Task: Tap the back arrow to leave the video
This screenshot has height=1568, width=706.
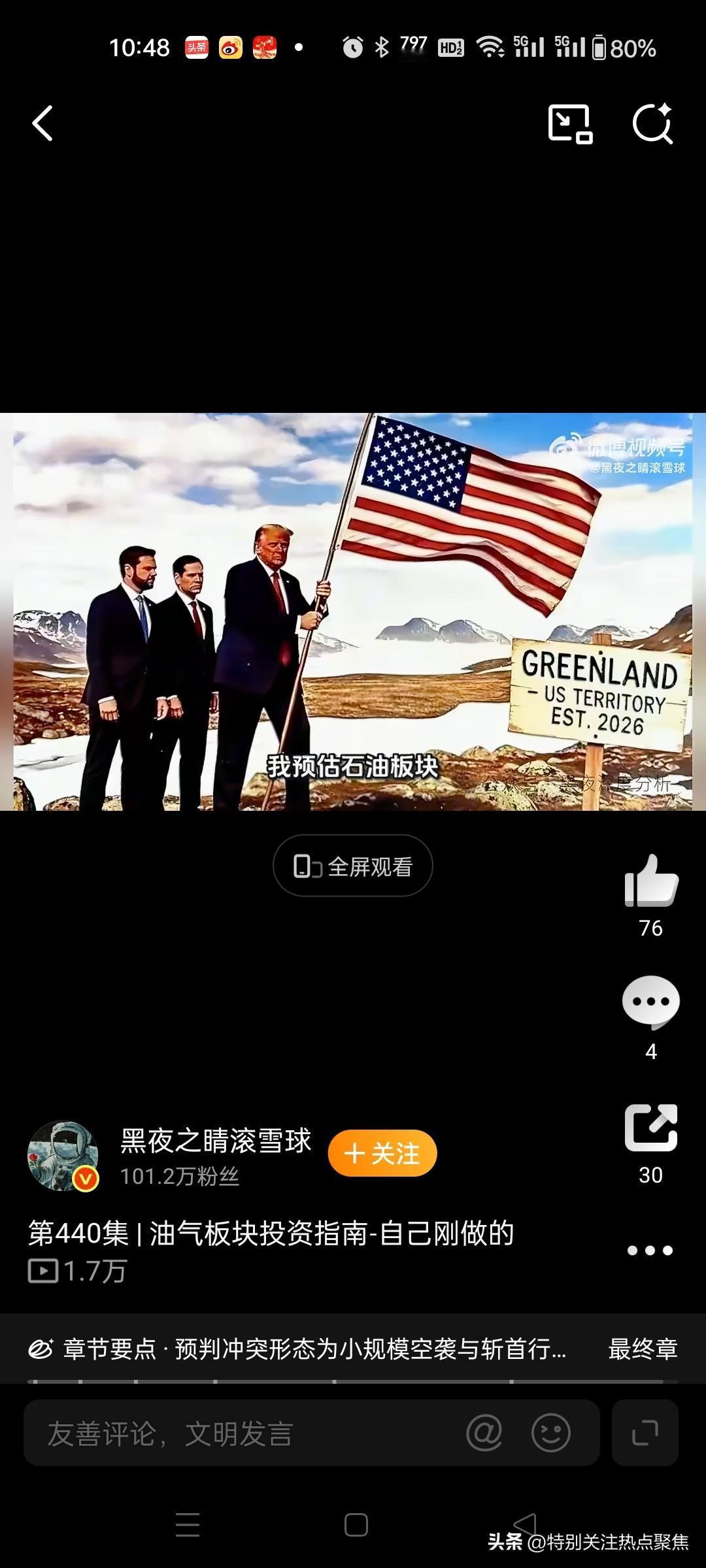Action: [43, 124]
